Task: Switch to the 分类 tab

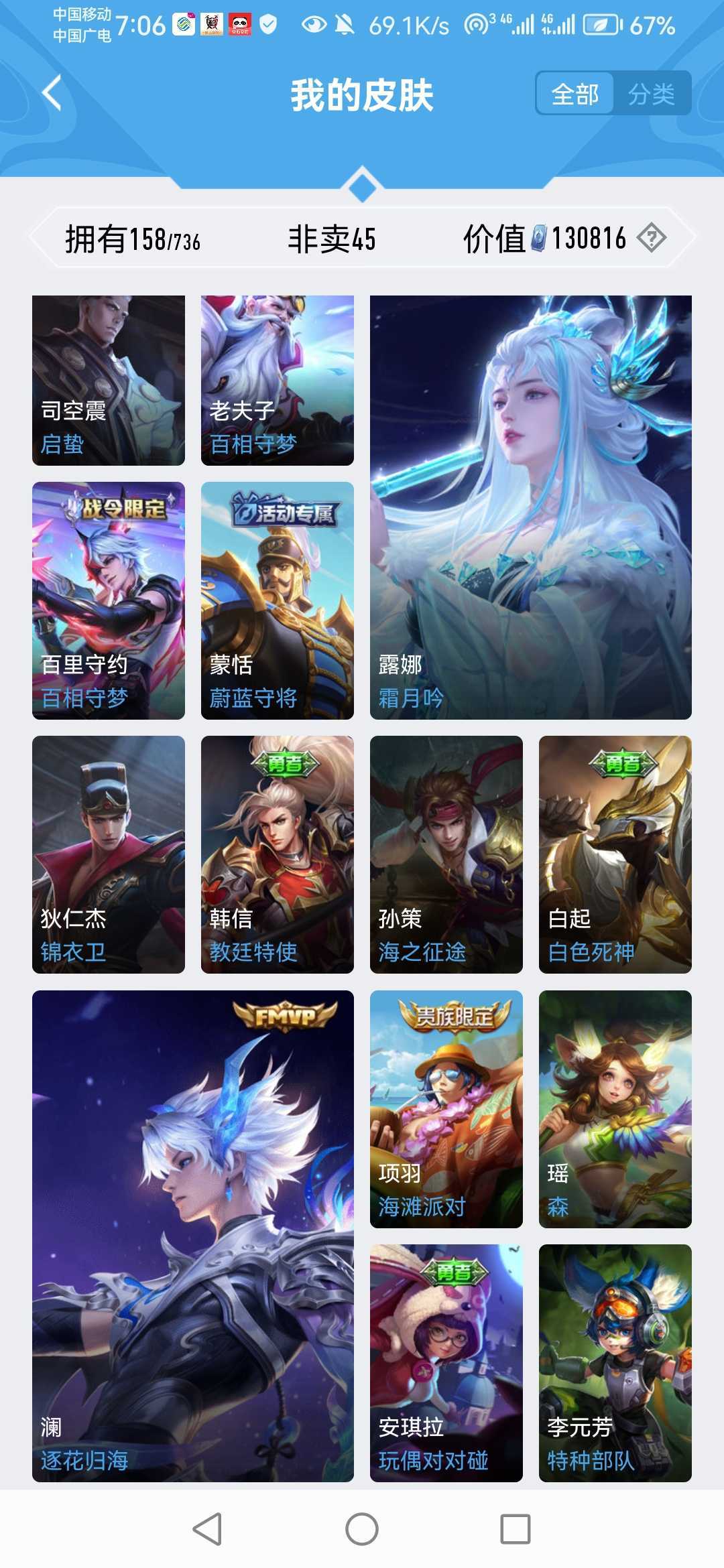Action: click(651, 94)
